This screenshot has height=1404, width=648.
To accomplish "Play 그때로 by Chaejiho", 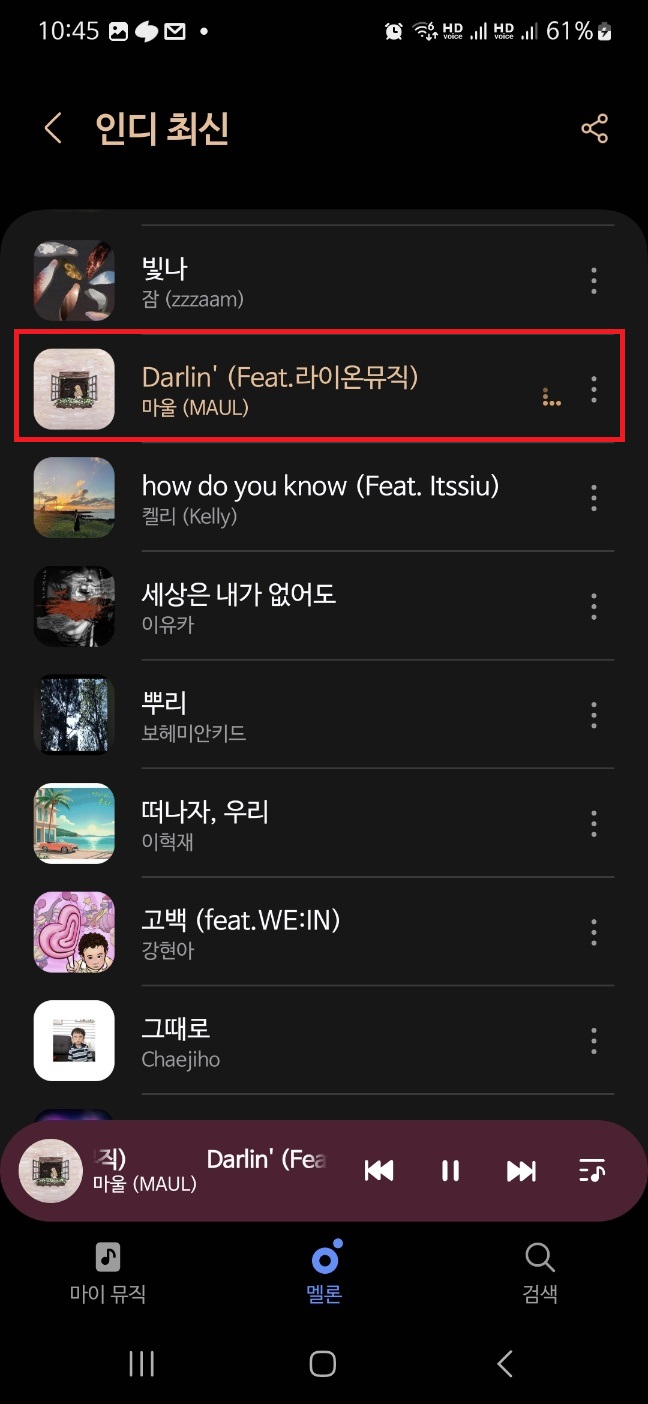I will [x=300, y=1041].
